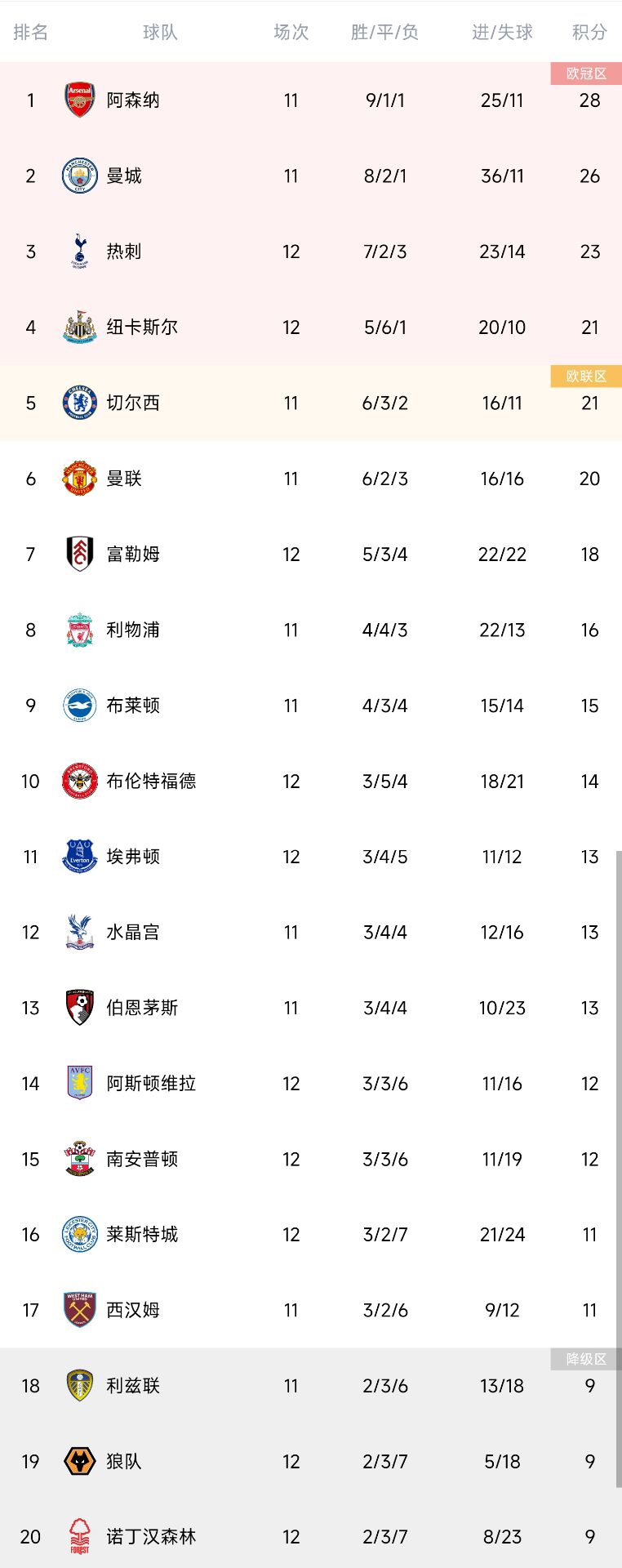Click the Manchester City badge
622x1568 pixels.
79,176
